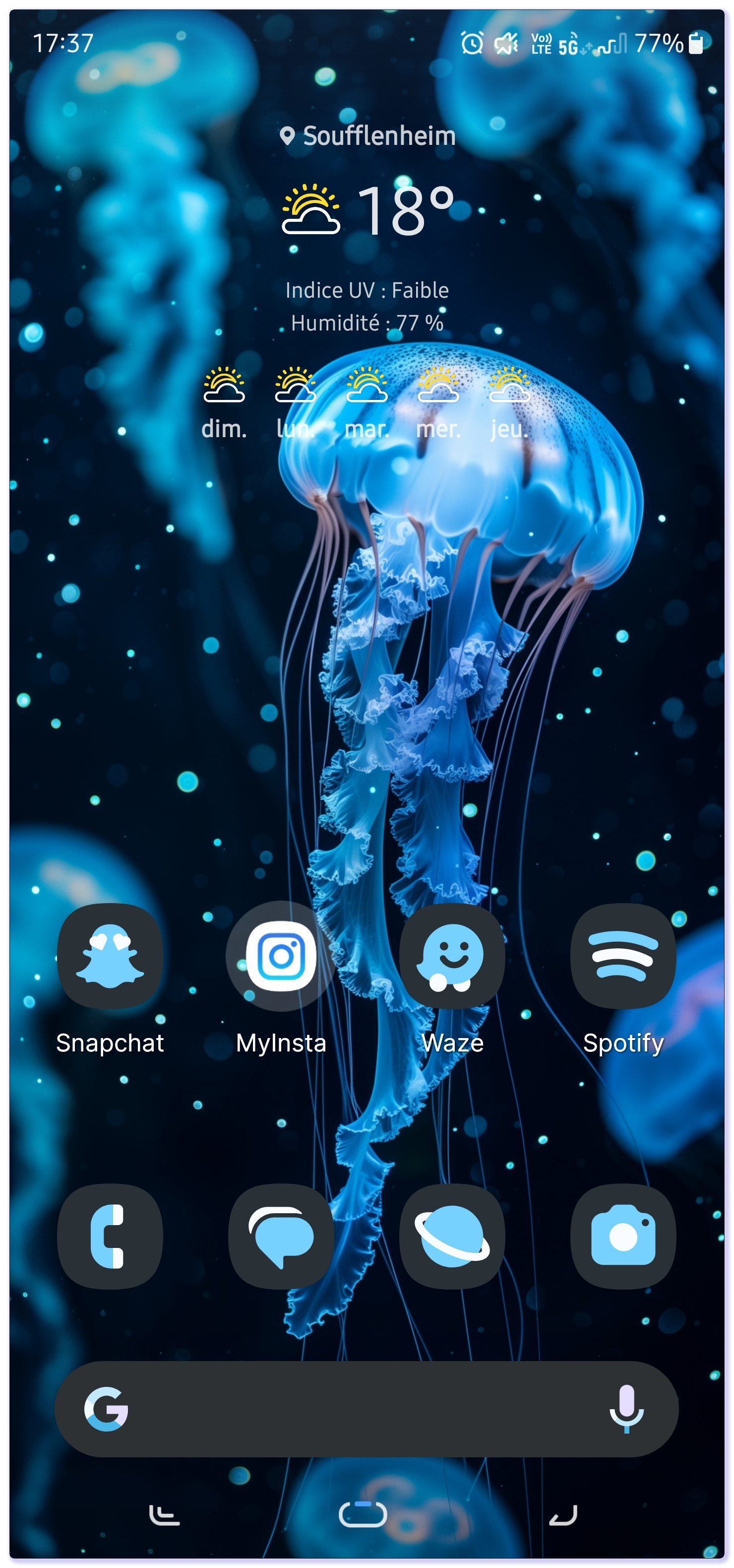Screen dimensions: 734x1568
Task: Open the messages app
Action: (x=281, y=1235)
